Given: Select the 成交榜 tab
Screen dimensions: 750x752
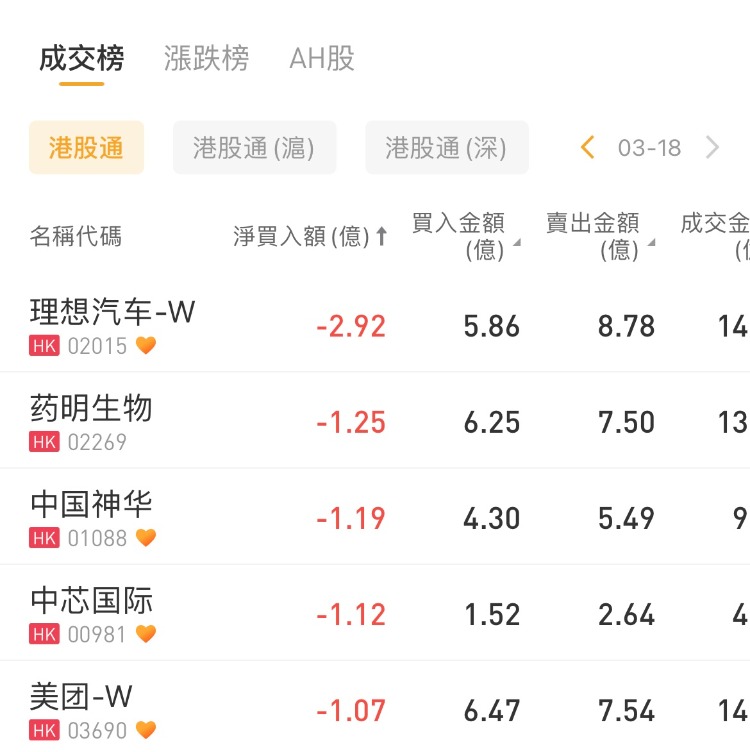Looking at the screenshot, I should (x=81, y=58).
